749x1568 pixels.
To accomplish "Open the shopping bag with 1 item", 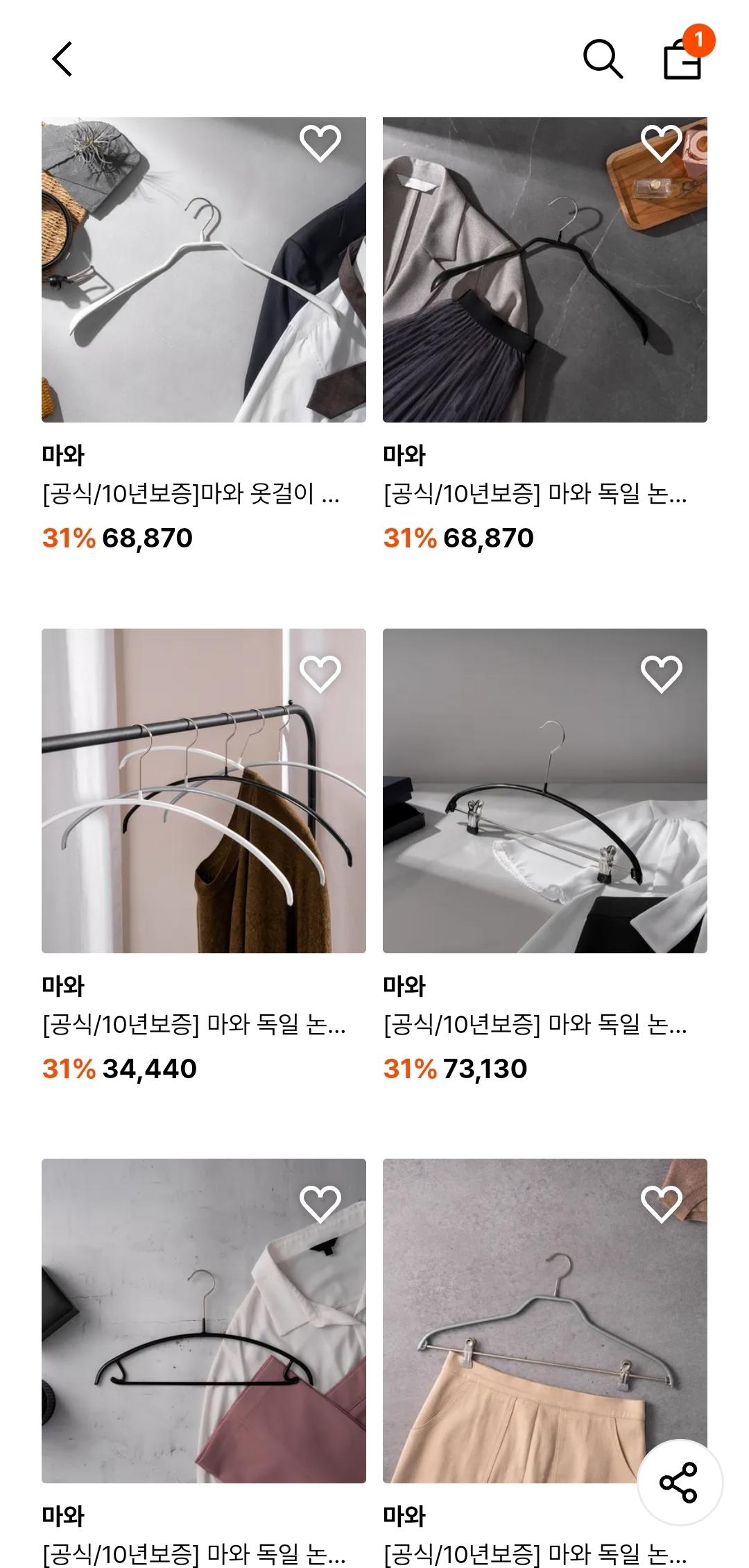I will pos(683,59).
